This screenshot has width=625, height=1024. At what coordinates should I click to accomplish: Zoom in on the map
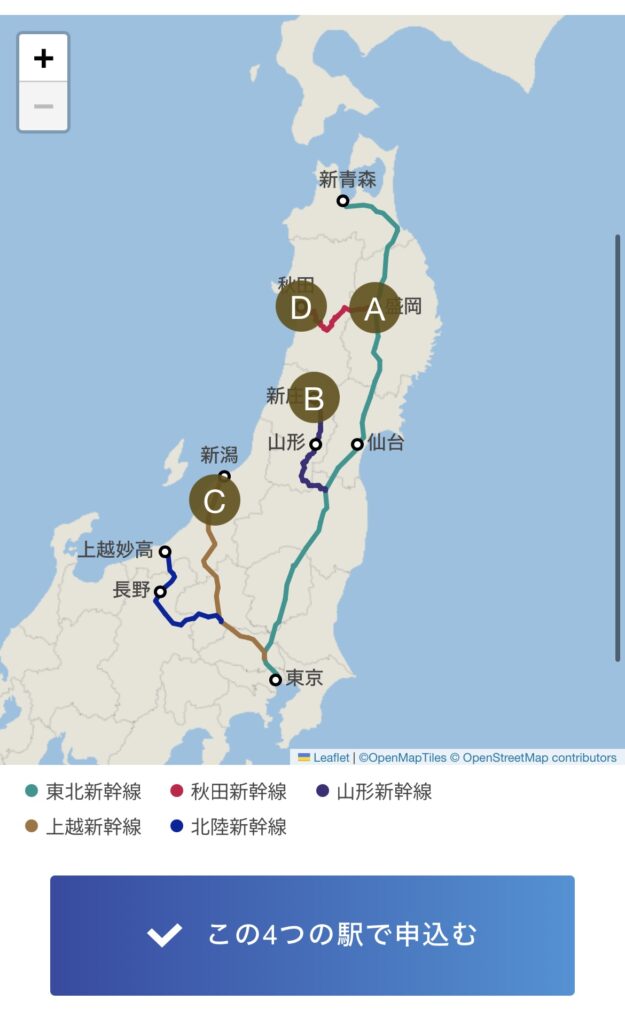click(43, 58)
